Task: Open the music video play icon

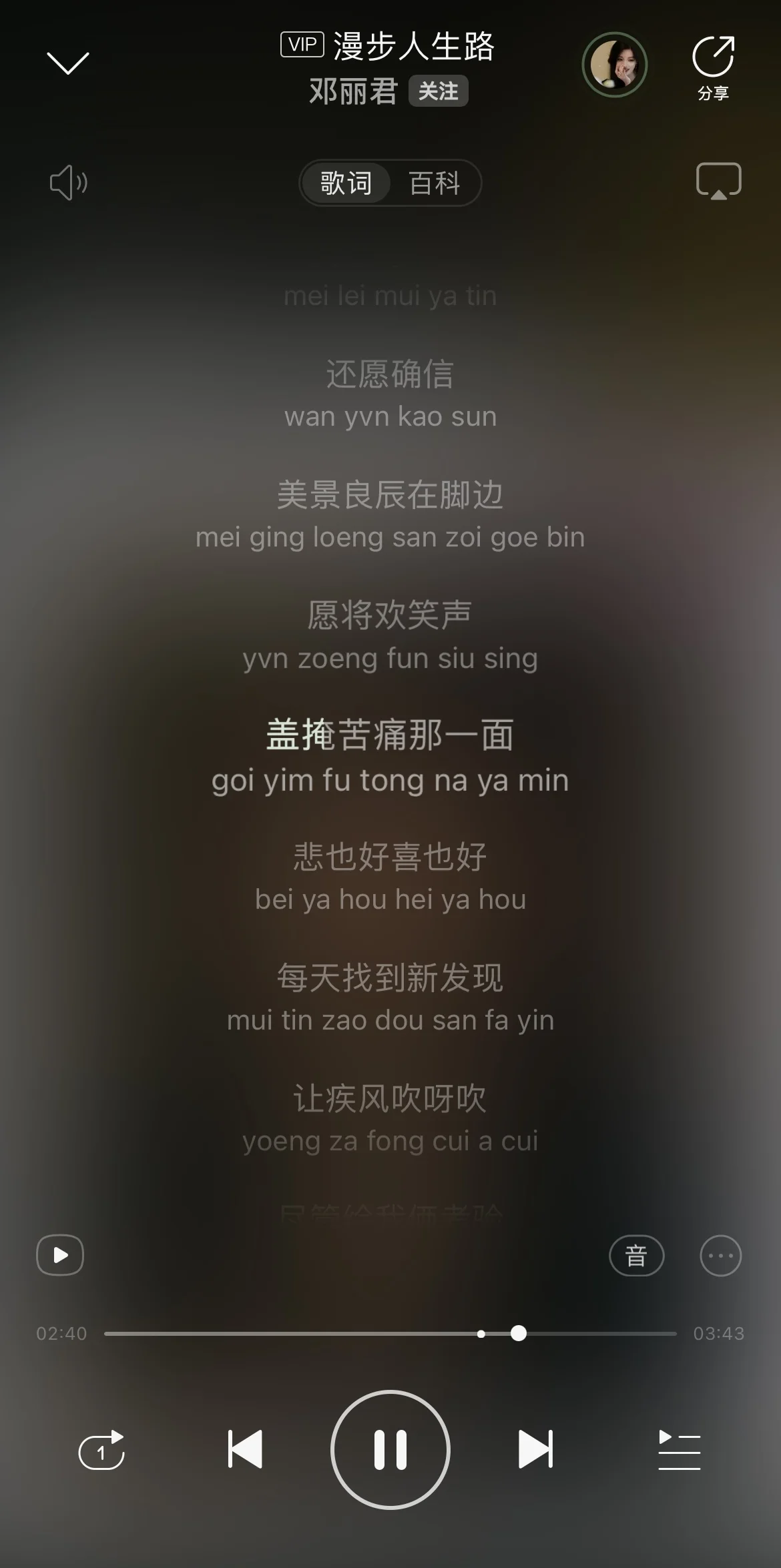Action: pyautogui.click(x=60, y=1255)
